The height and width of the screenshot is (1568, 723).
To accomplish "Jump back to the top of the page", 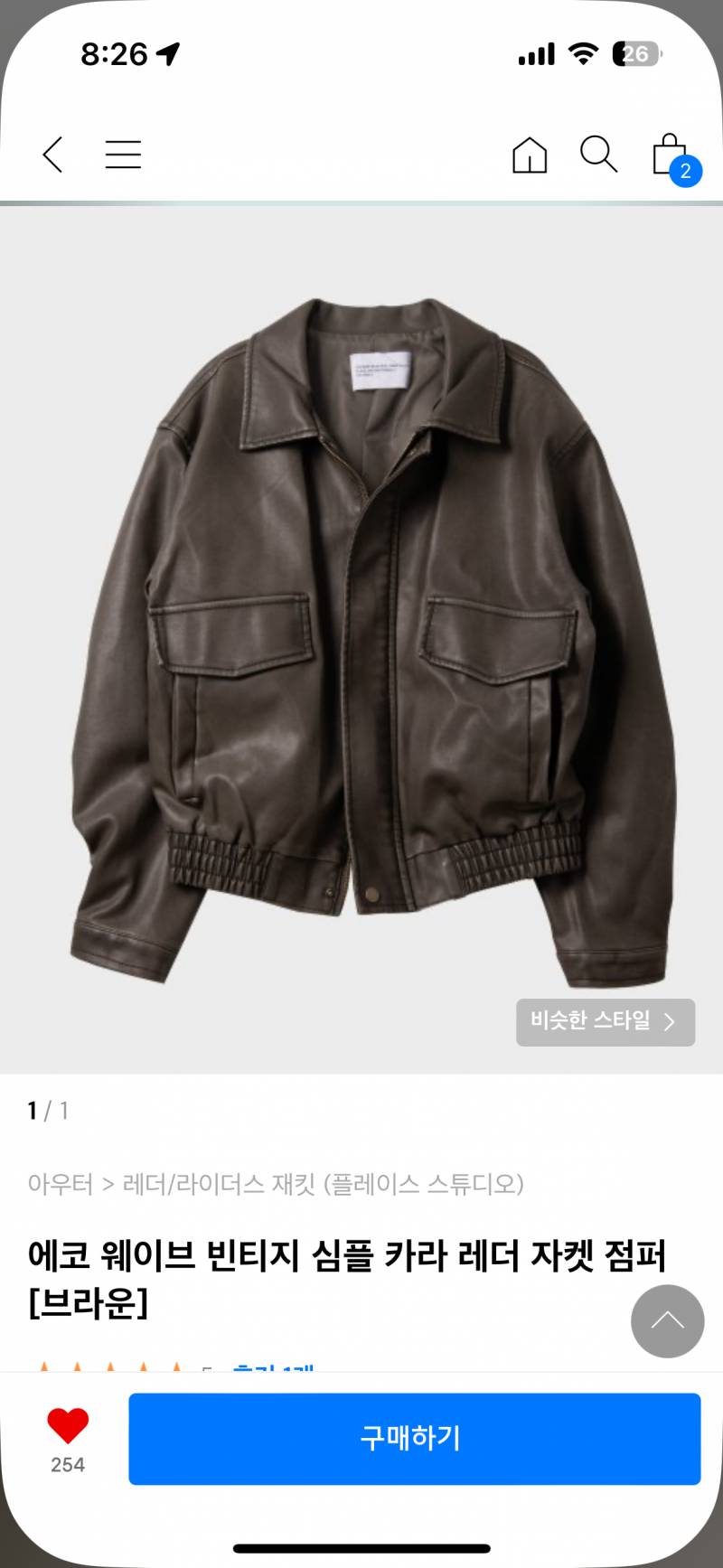I will pos(667,1321).
